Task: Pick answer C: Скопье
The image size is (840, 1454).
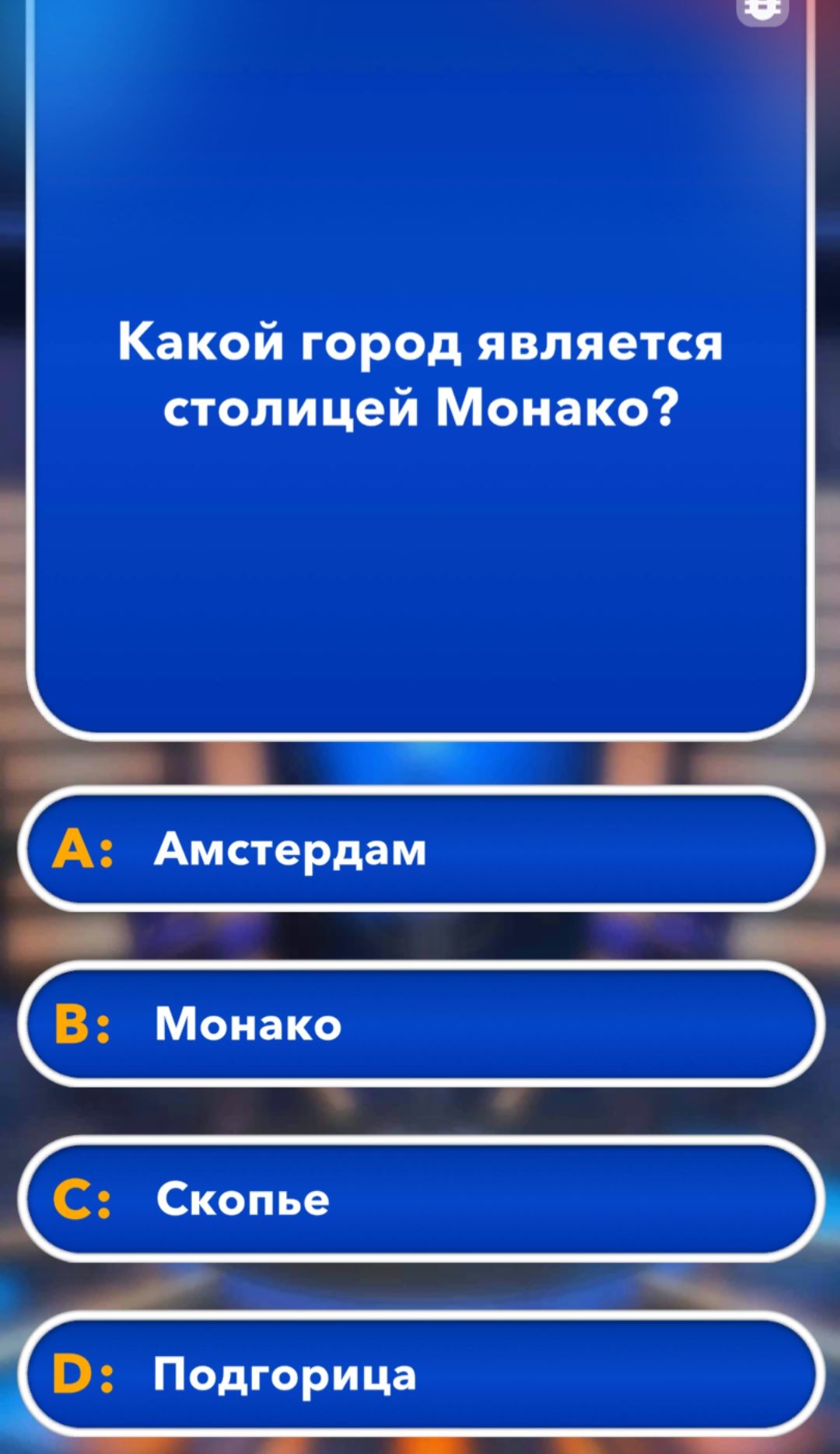Action: click(420, 1198)
